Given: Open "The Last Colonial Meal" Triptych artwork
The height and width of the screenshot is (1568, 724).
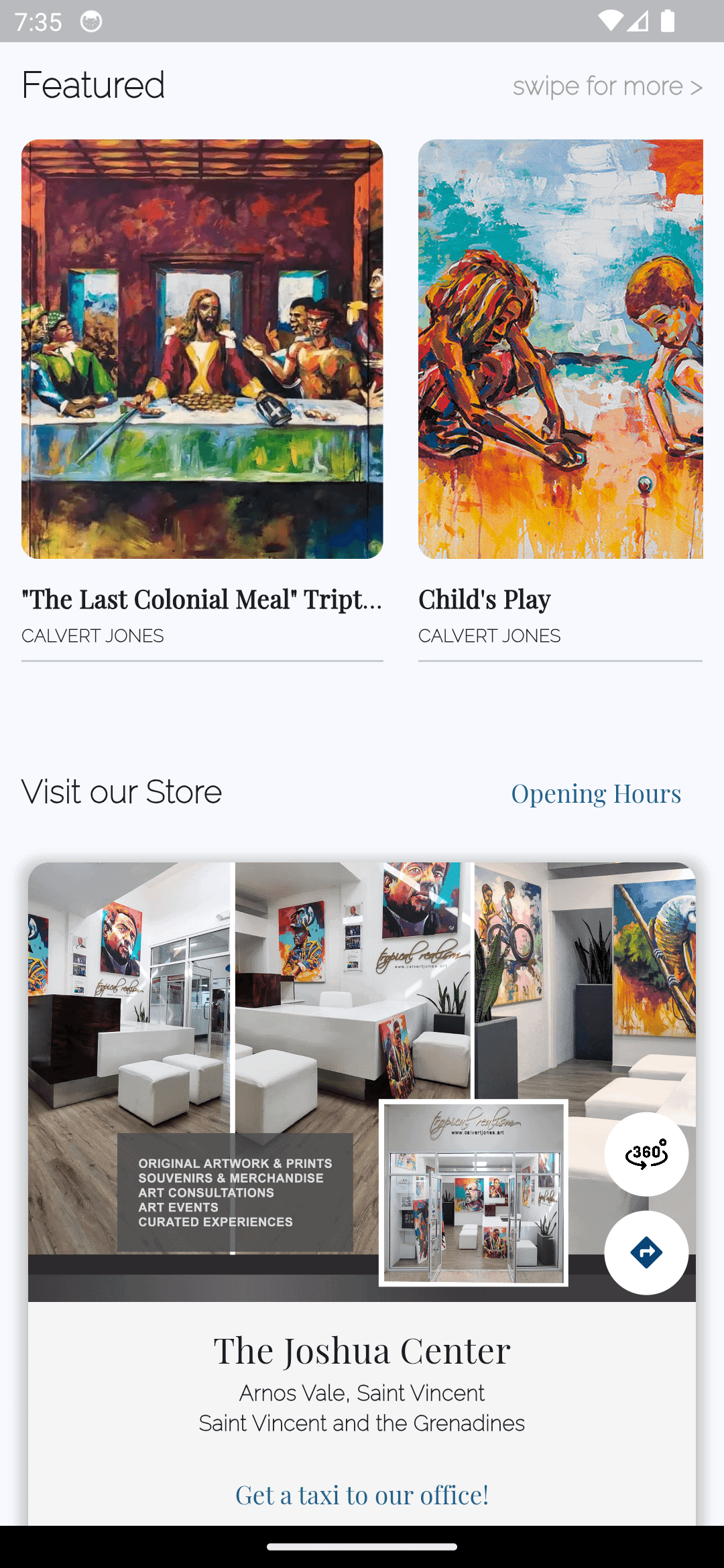Looking at the screenshot, I should click(202, 349).
